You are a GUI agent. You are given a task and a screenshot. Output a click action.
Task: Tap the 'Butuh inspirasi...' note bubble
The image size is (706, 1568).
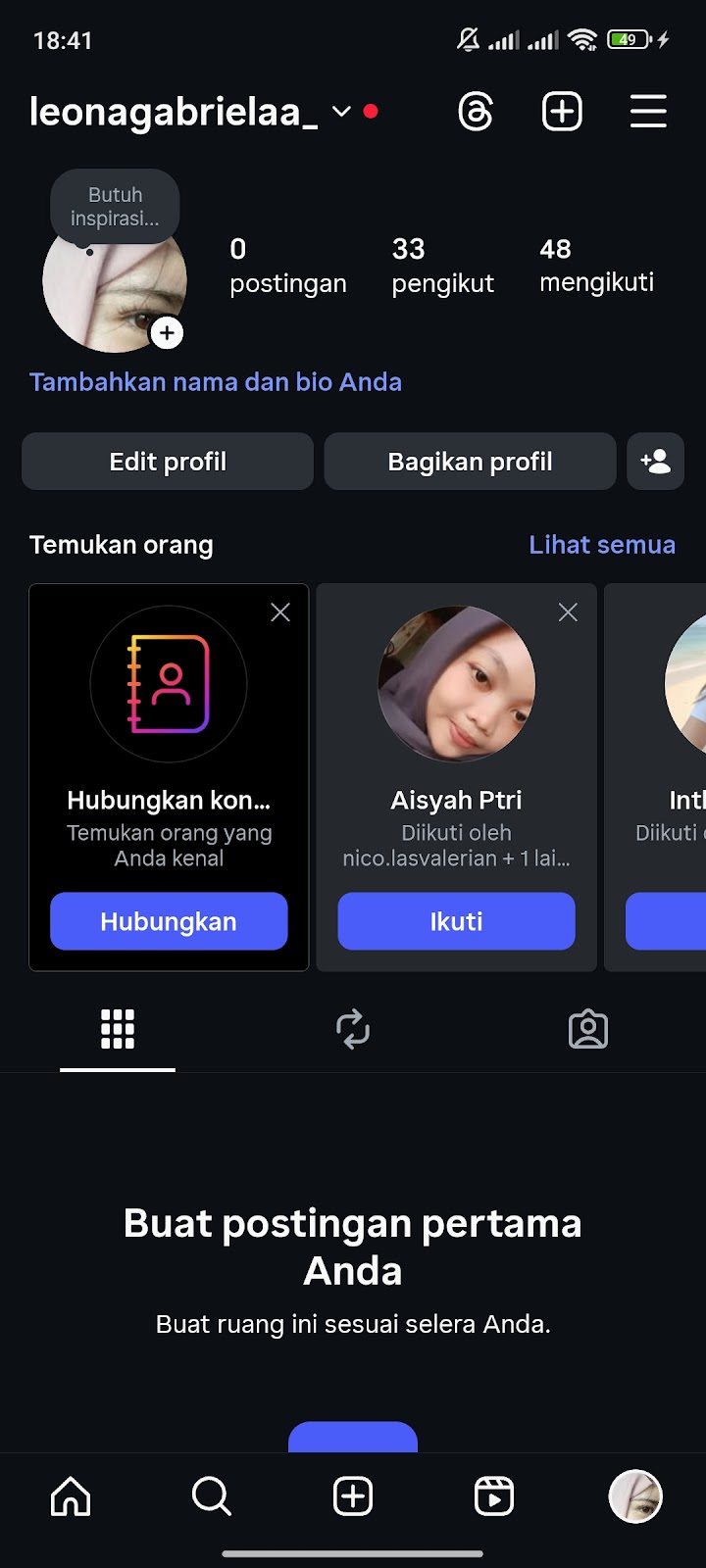coord(116,207)
